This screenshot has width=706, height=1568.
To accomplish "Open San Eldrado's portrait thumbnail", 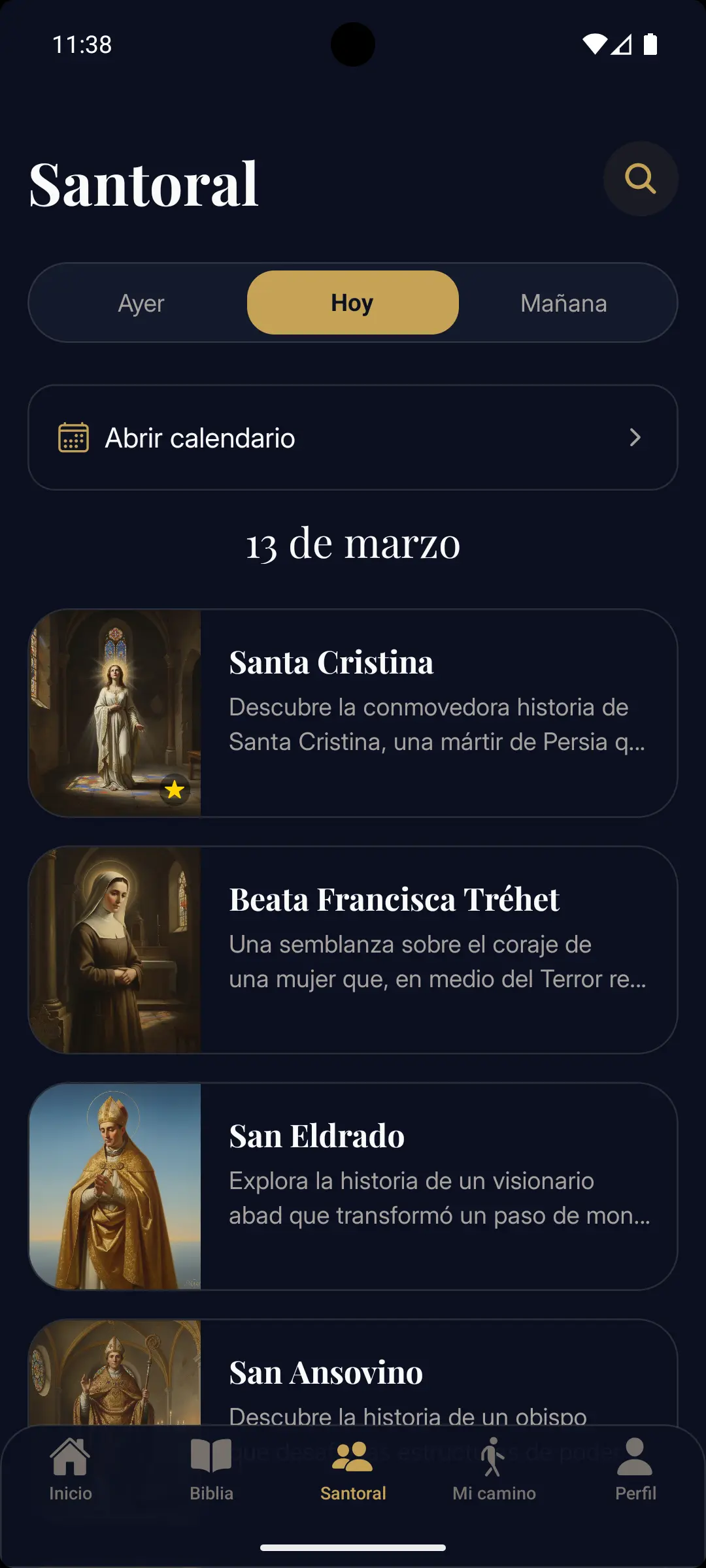I will 116,1186.
